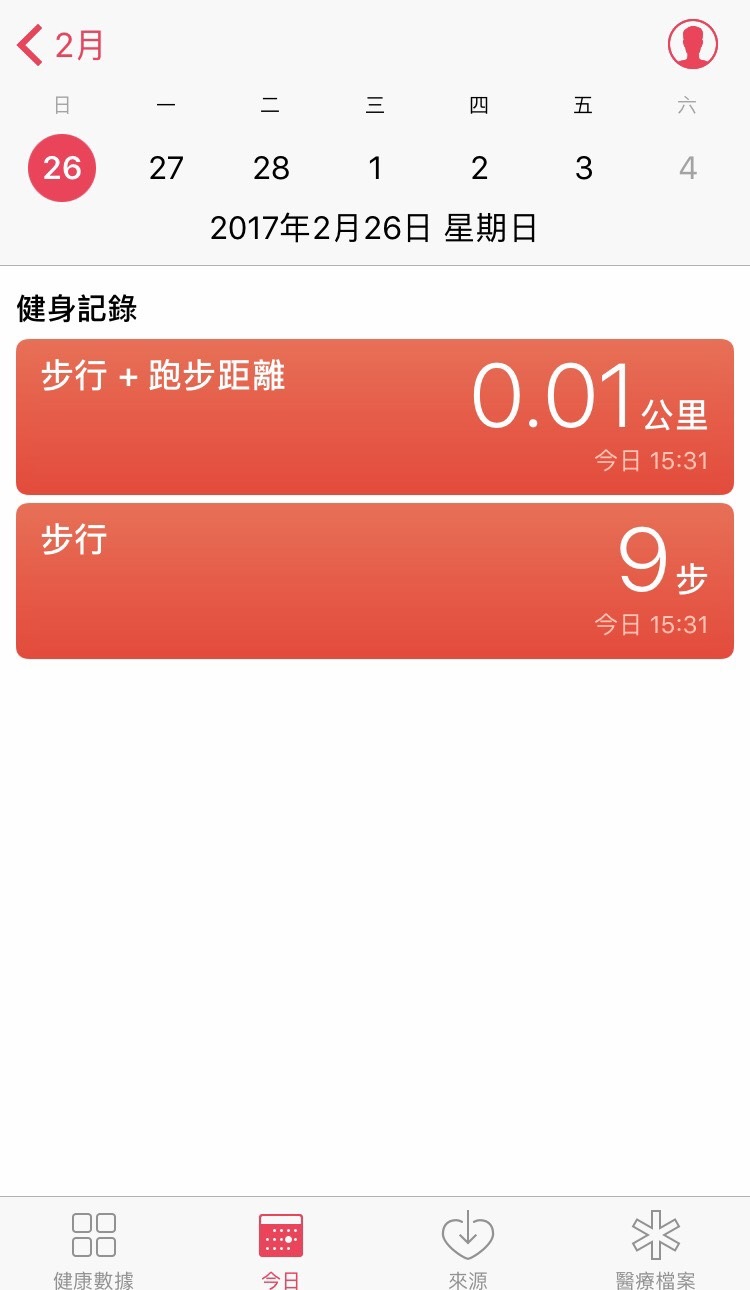Open the profile icon
750x1290 pixels.
pos(692,45)
